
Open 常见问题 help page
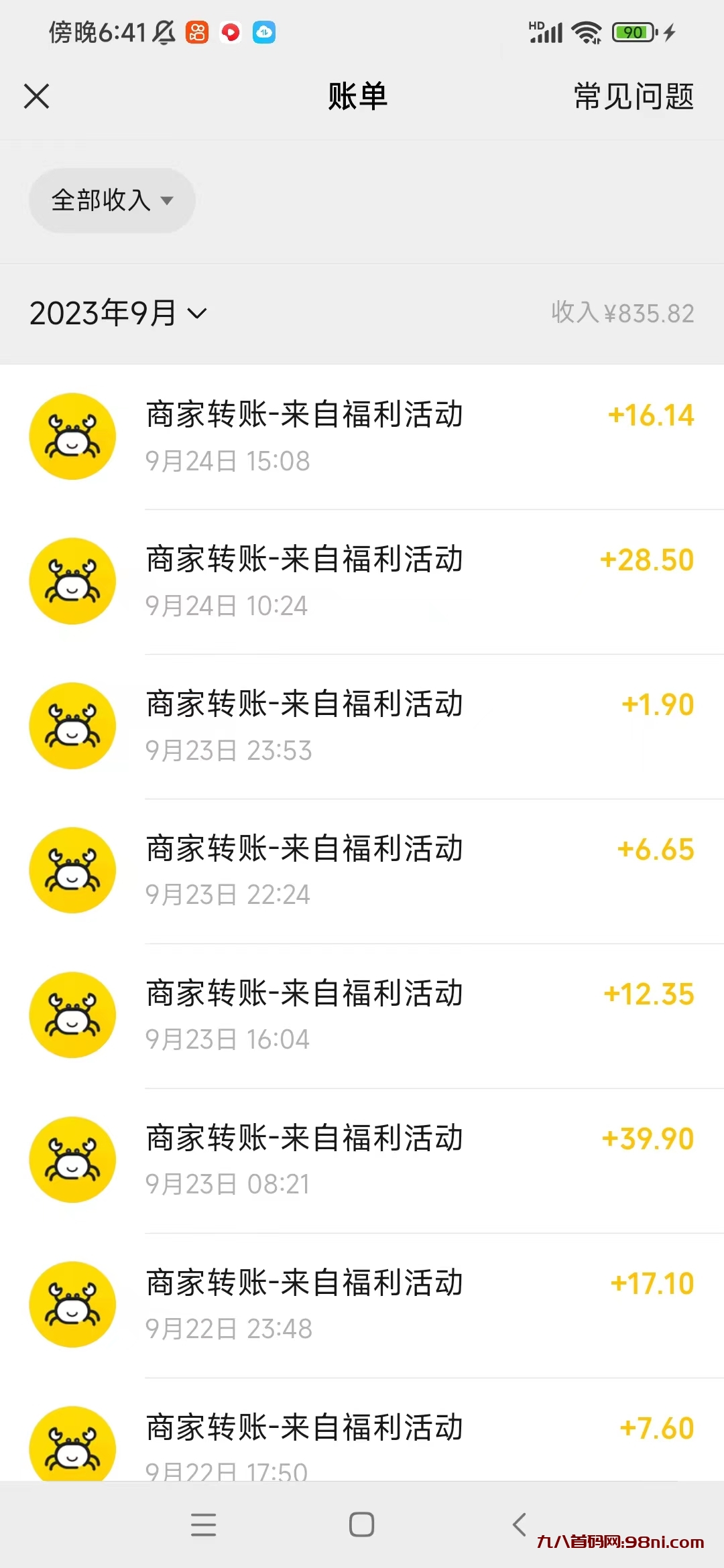633,96
